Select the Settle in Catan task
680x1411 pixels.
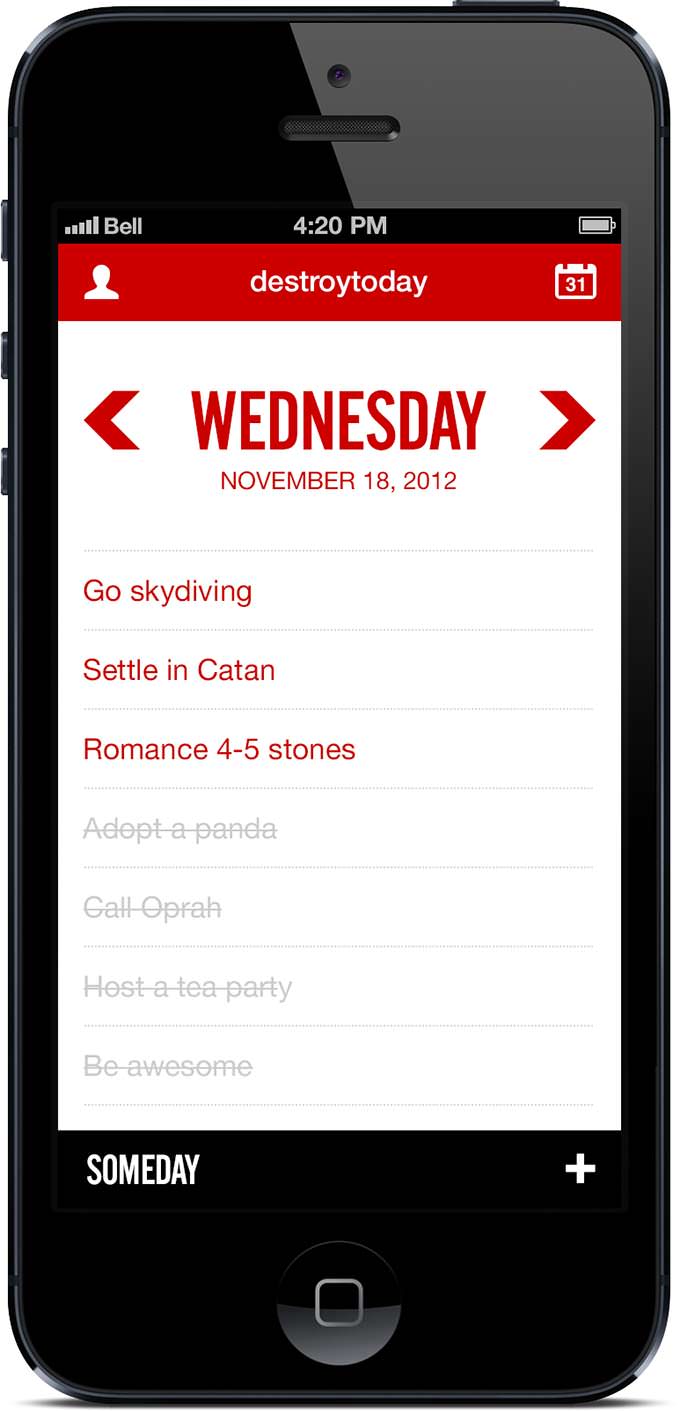pos(179,670)
